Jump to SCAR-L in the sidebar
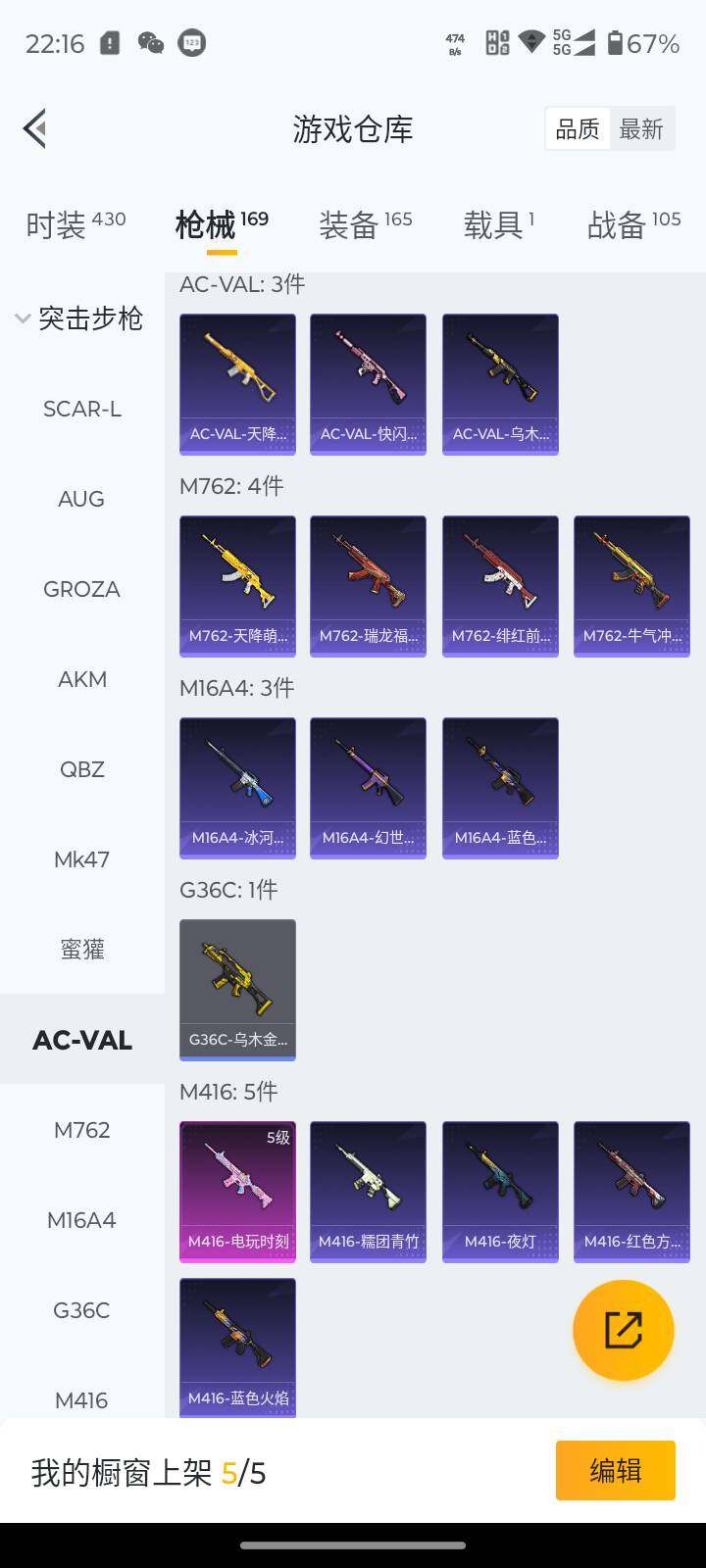The width and height of the screenshot is (706, 1568). click(82, 409)
